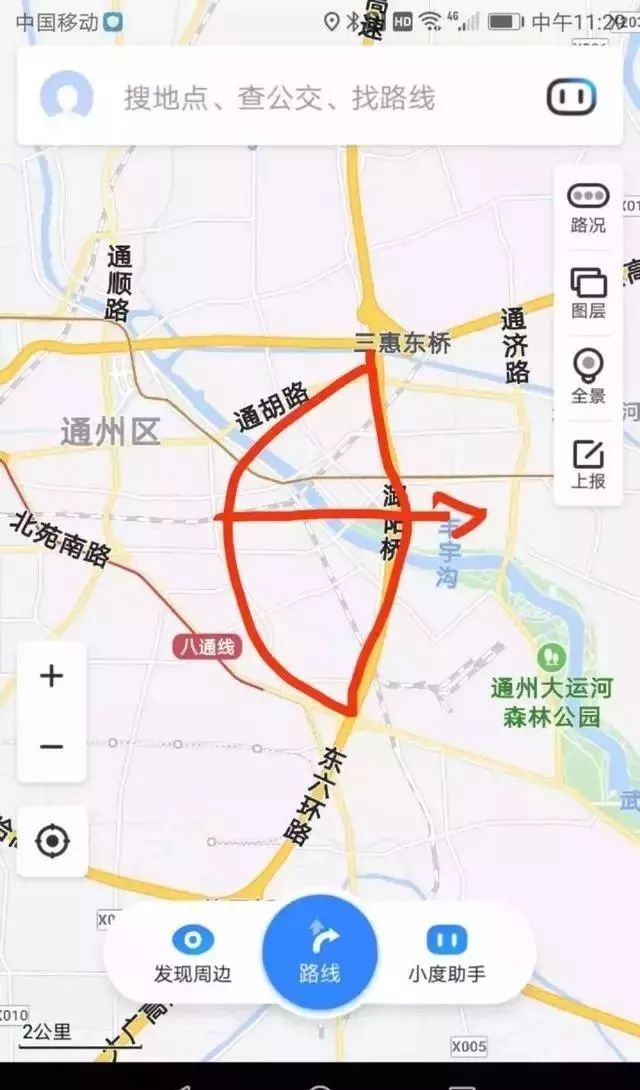Locate my current position
640x1090 pixels.
(x=52, y=841)
